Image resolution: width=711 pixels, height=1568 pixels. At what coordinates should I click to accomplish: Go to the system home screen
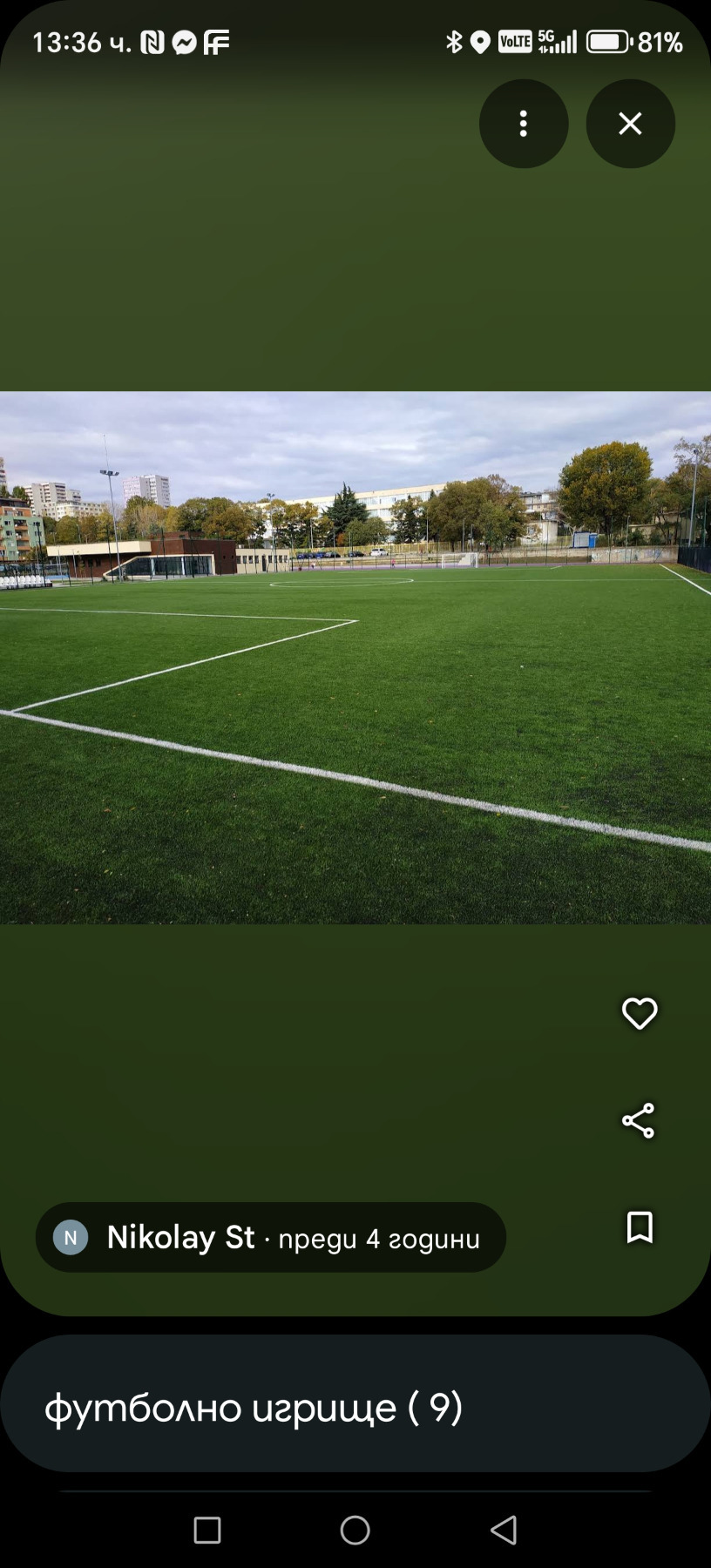pyautogui.click(x=355, y=1530)
